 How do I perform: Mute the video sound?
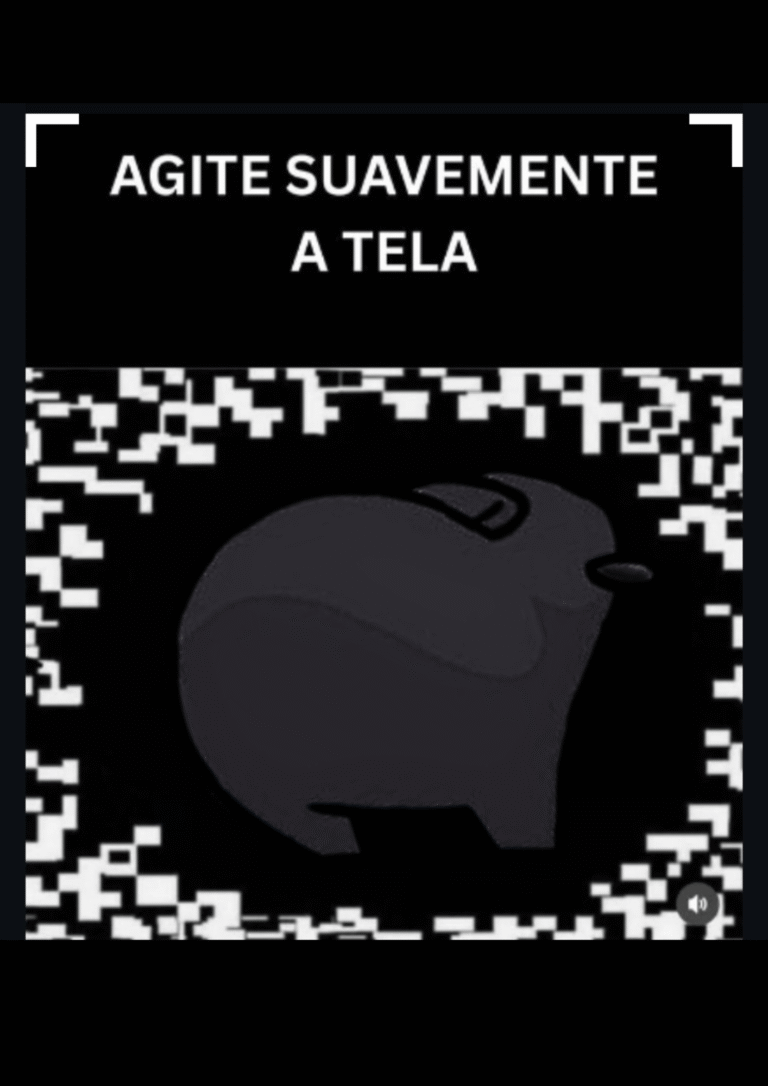click(697, 903)
